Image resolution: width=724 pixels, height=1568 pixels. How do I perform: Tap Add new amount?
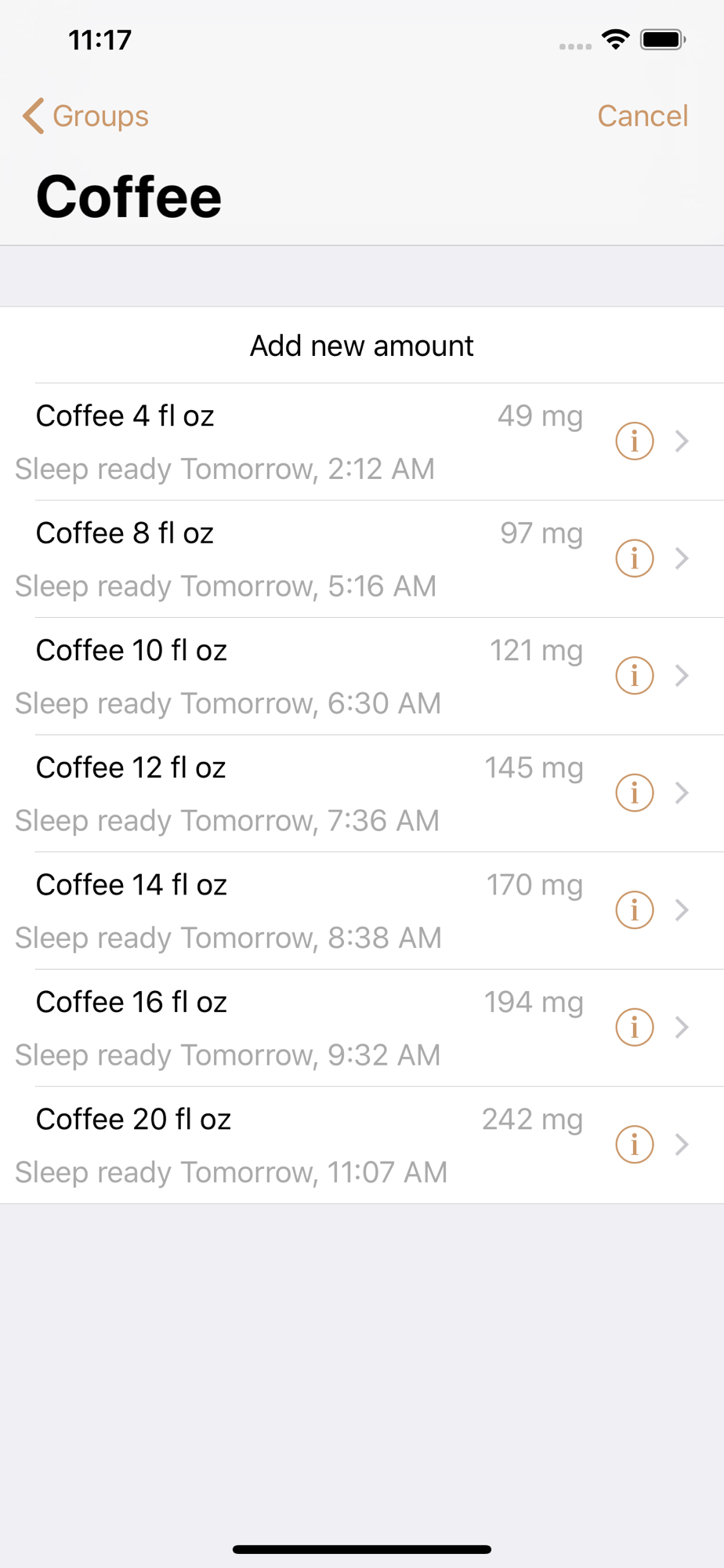pos(362,345)
